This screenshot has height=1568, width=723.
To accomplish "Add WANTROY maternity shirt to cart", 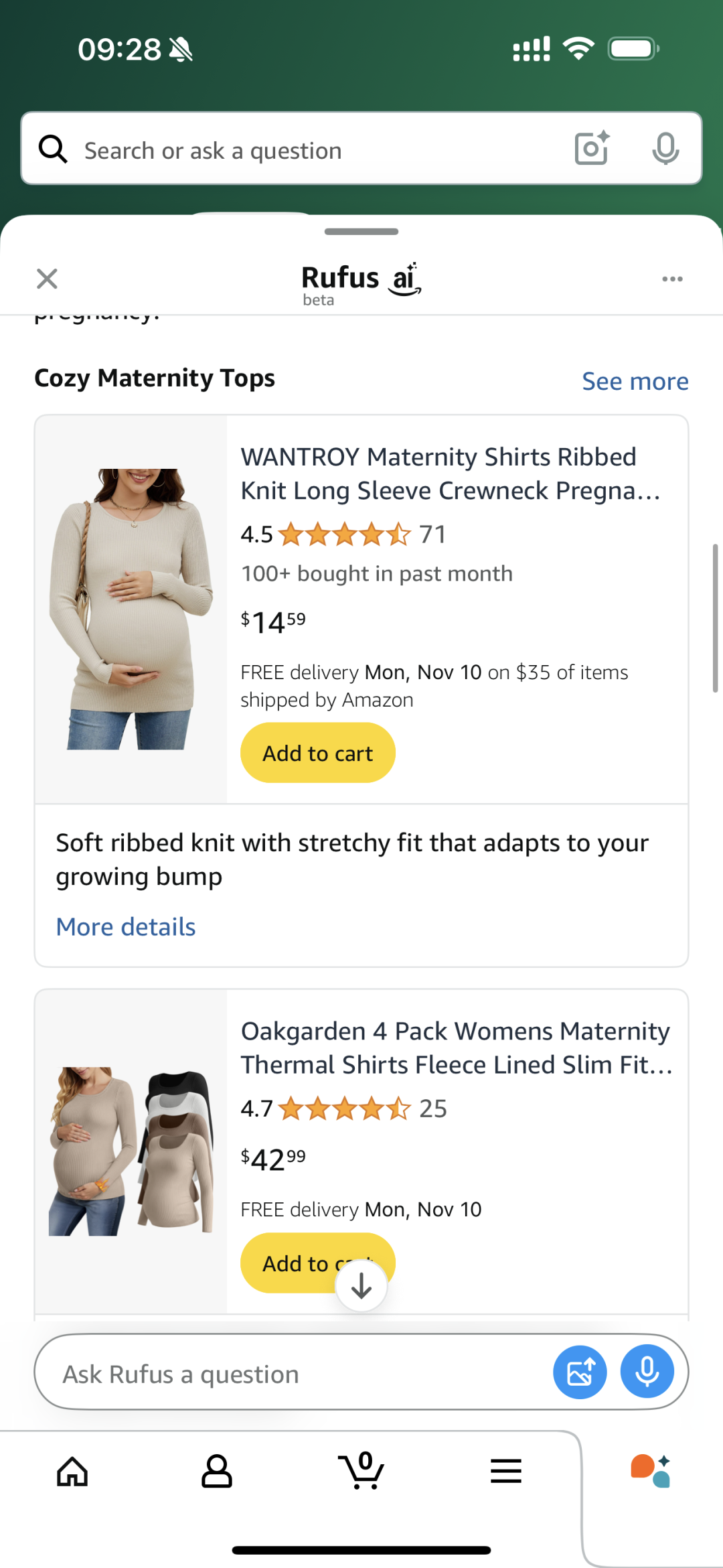I will 317,753.
